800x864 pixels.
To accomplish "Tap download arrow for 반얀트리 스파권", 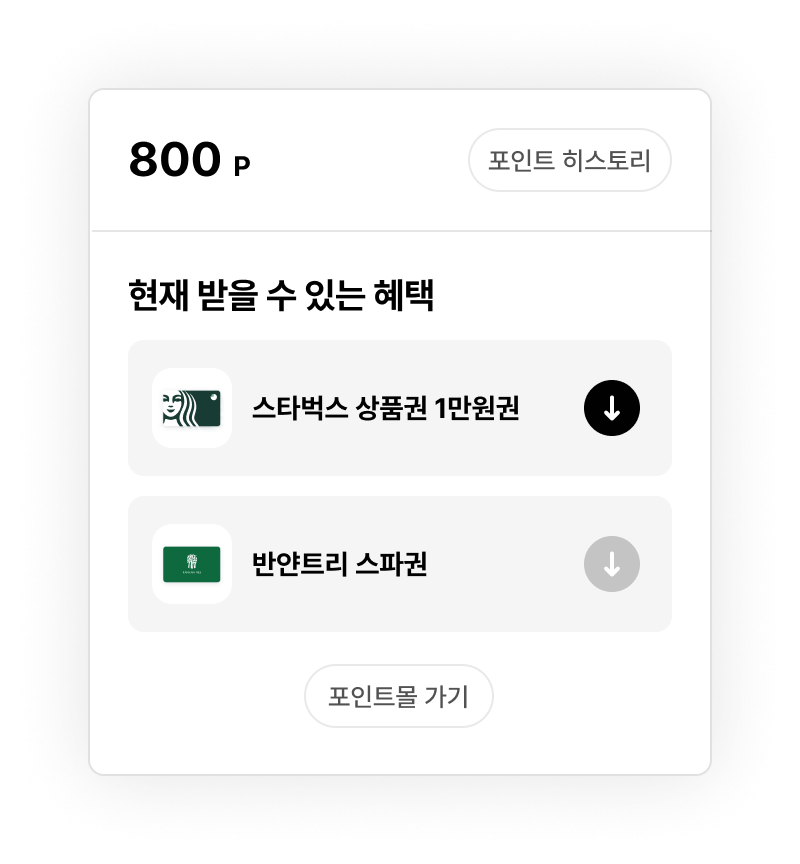I will [x=611, y=564].
